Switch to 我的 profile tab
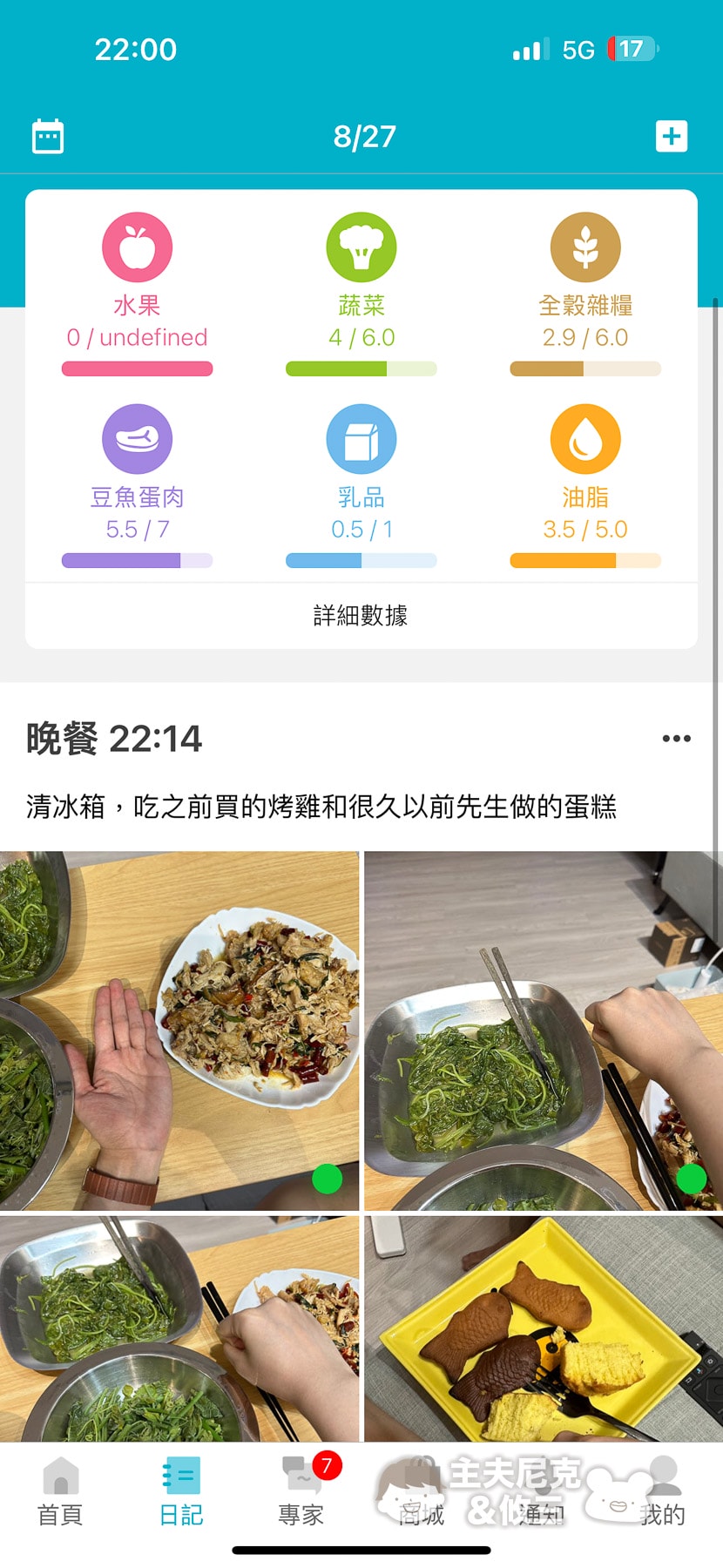The image size is (723, 1568). pyautogui.click(x=662, y=1491)
